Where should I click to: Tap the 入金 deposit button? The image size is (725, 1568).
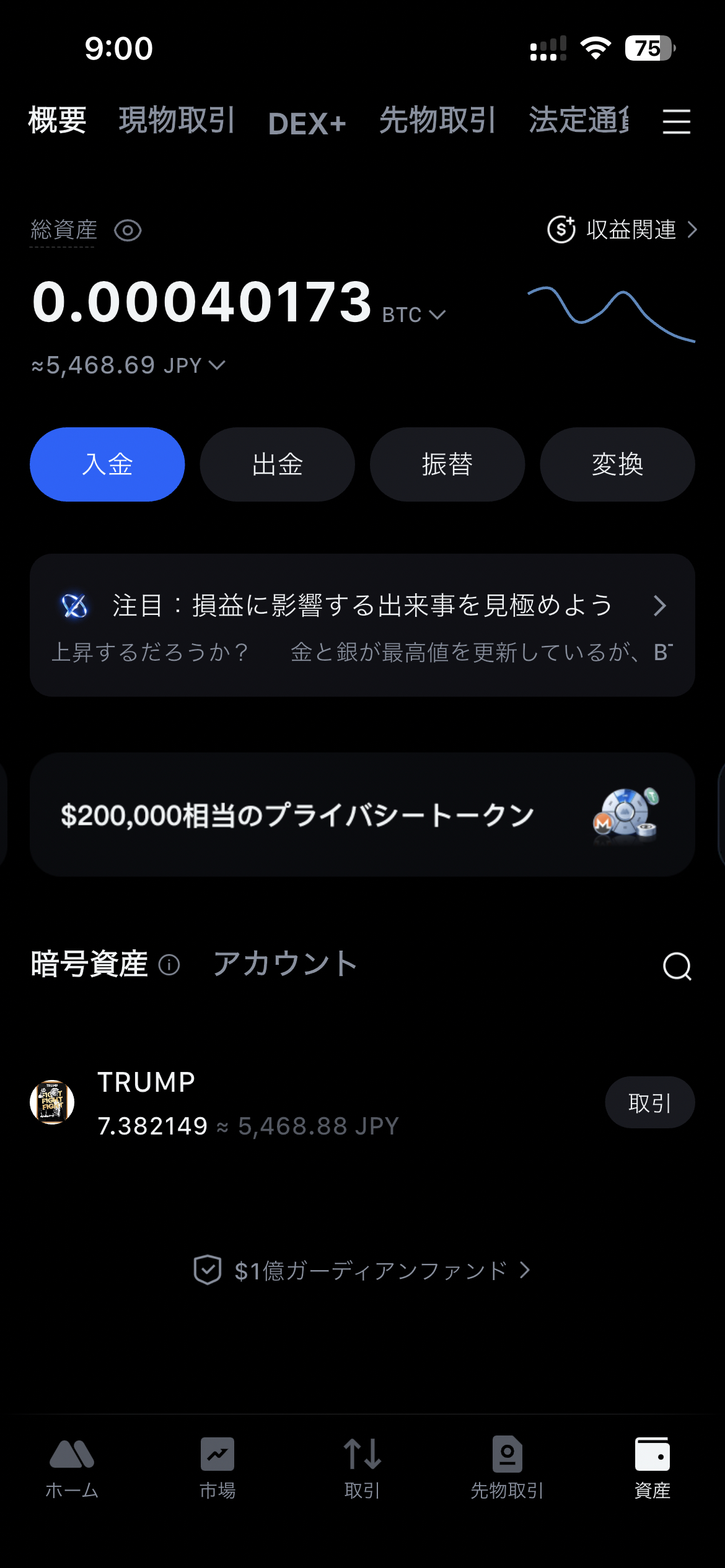click(107, 464)
